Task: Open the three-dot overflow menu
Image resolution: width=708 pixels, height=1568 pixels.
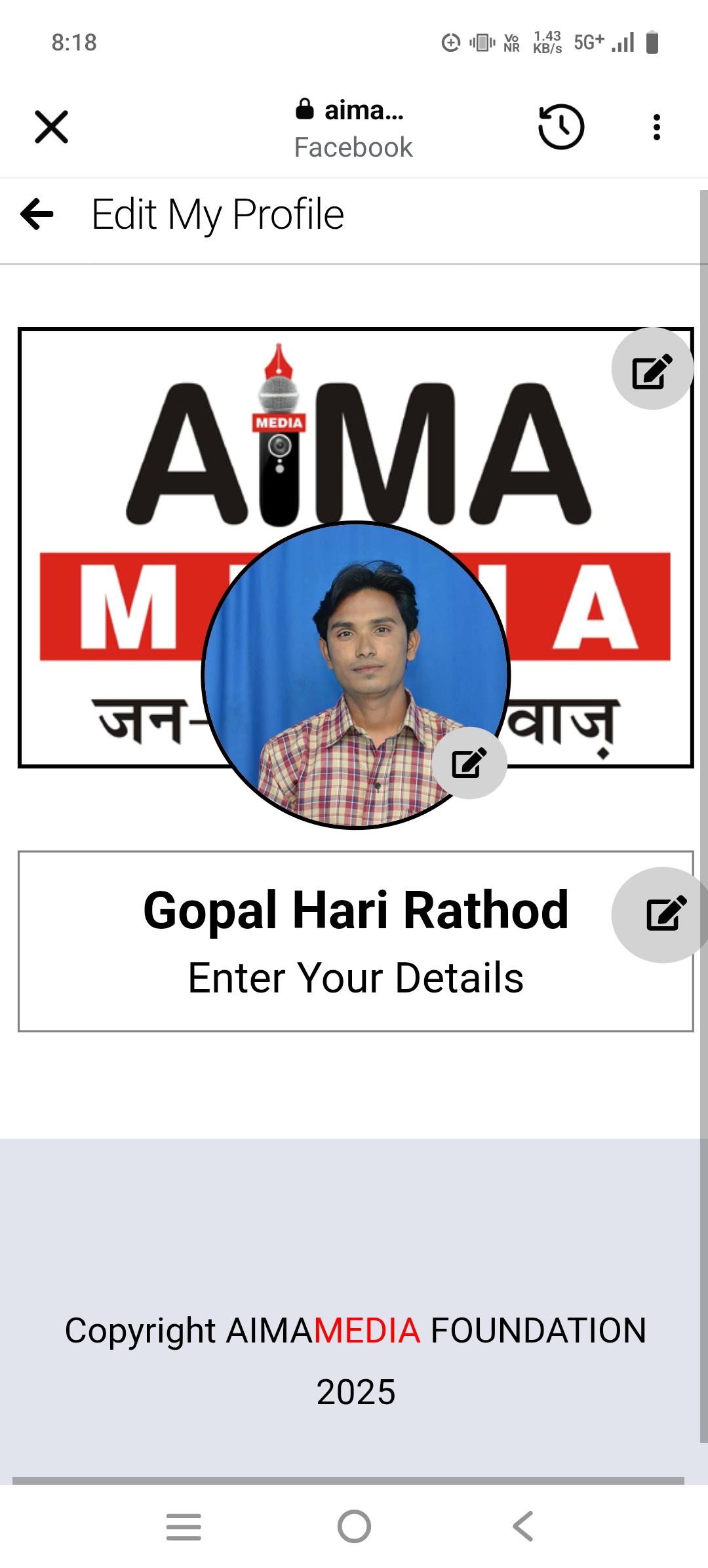Action: (x=656, y=127)
